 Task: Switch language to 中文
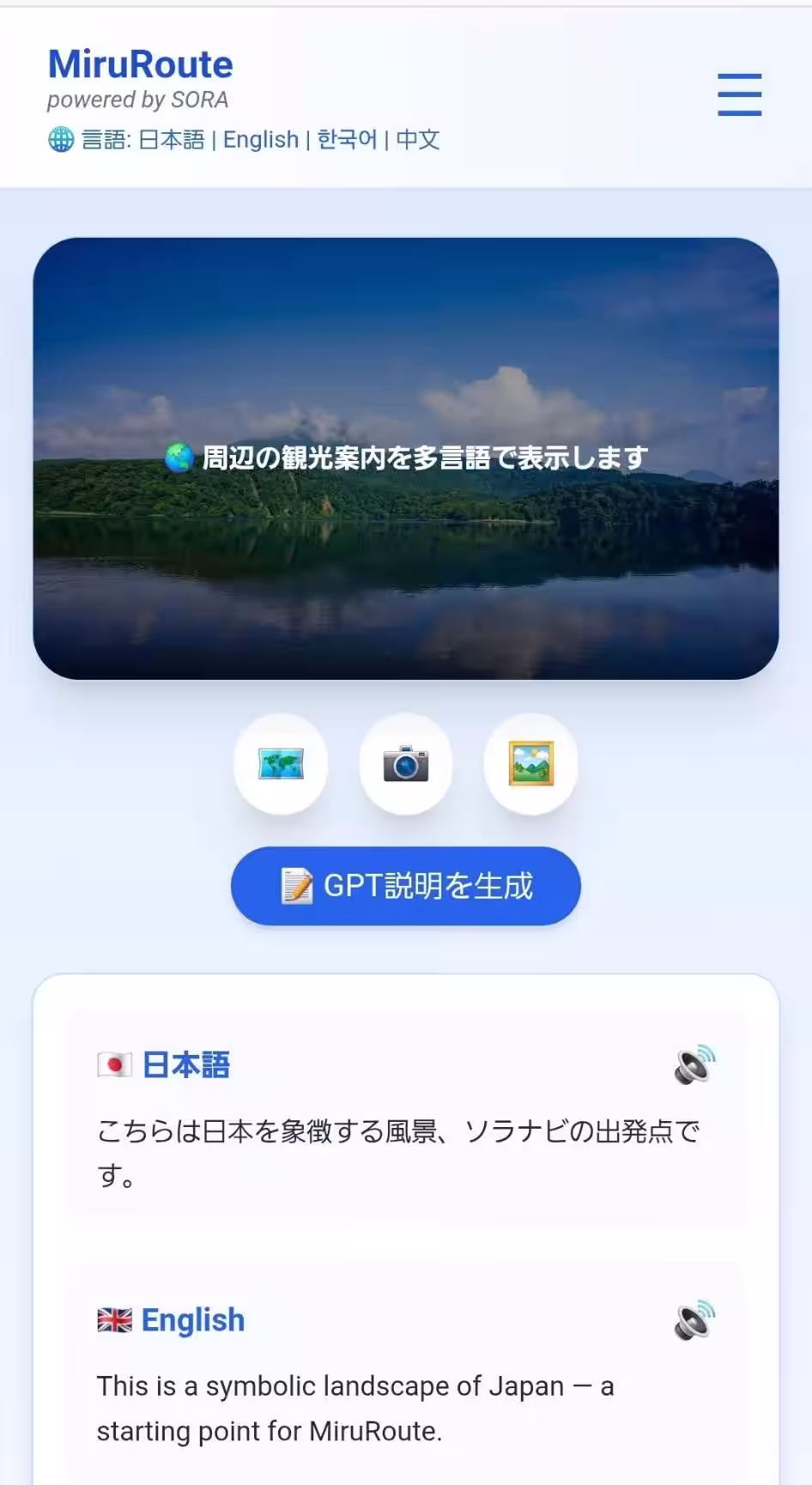417,138
